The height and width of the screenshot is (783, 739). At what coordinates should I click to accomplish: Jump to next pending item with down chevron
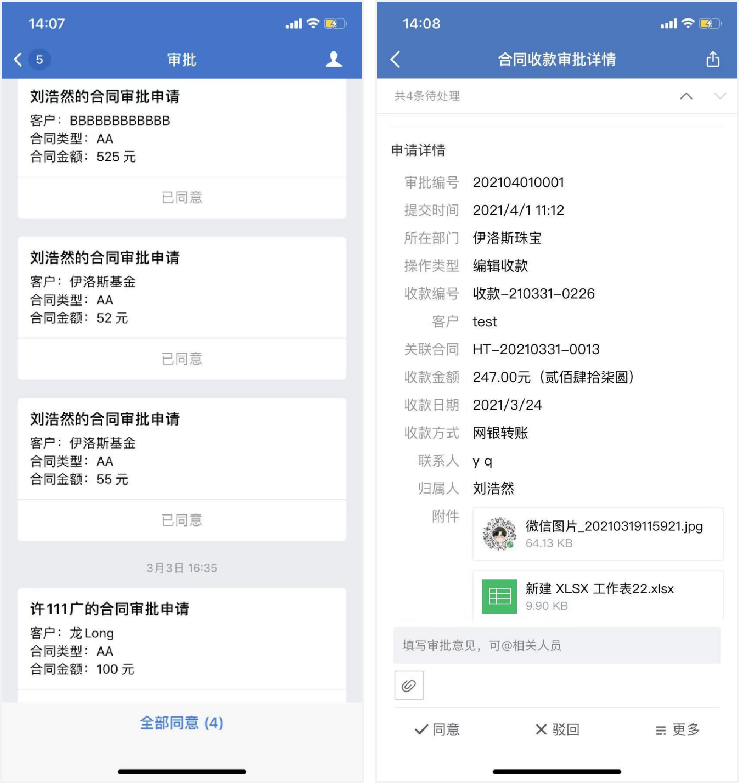(720, 96)
